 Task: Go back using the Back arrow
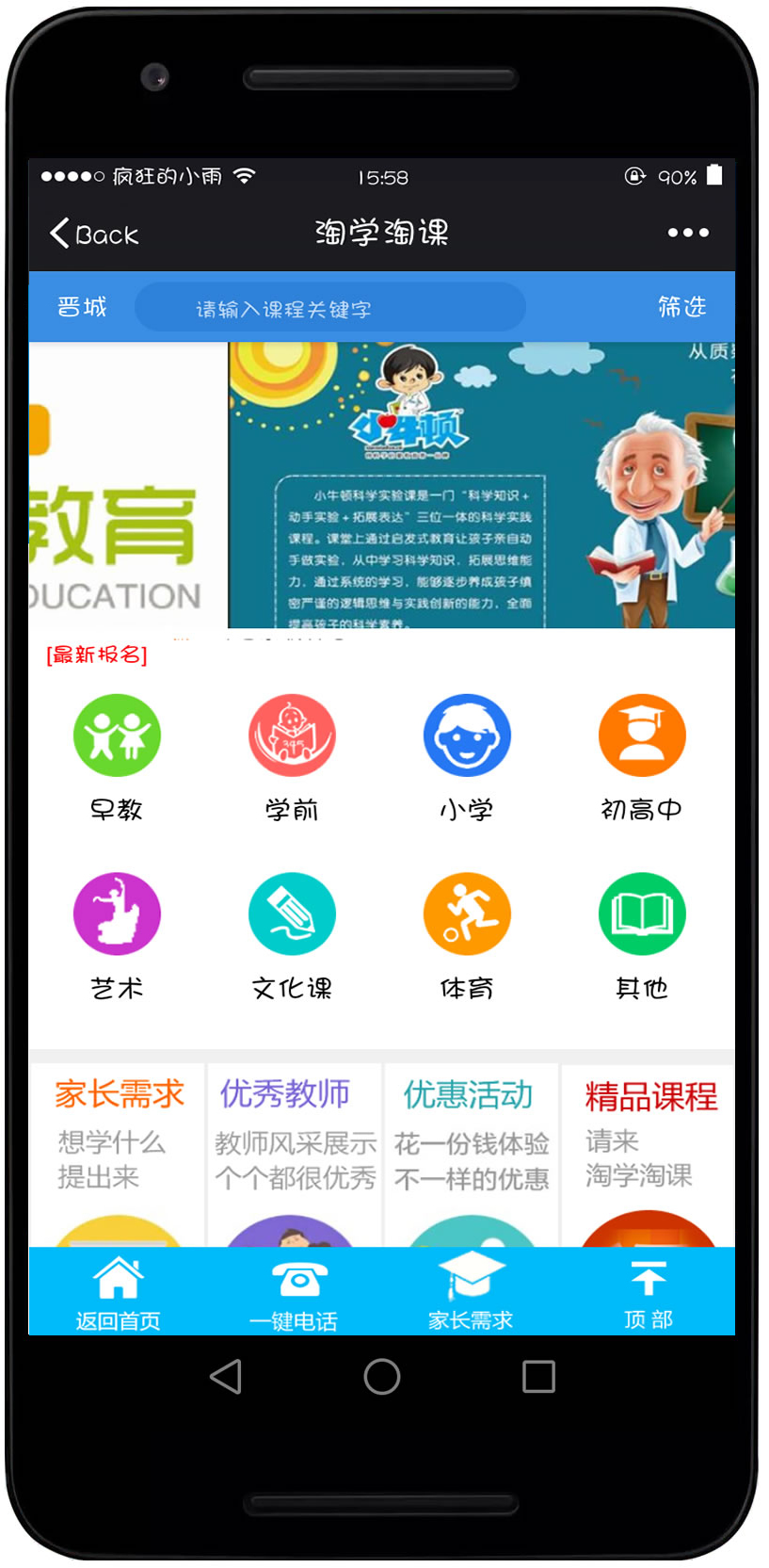[92, 234]
